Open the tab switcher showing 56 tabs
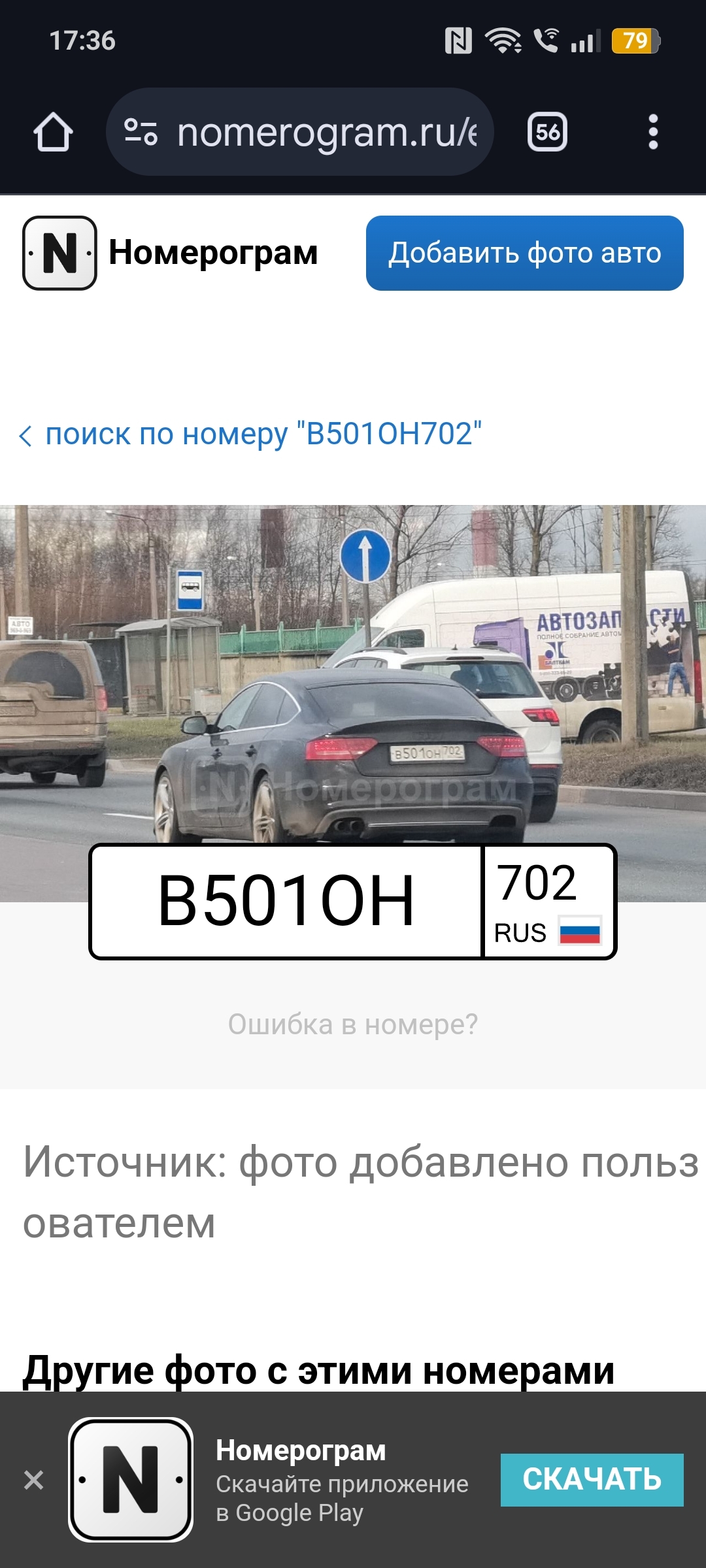The height and width of the screenshot is (1568, 706). pyautogui.click(x=547, y=133)
